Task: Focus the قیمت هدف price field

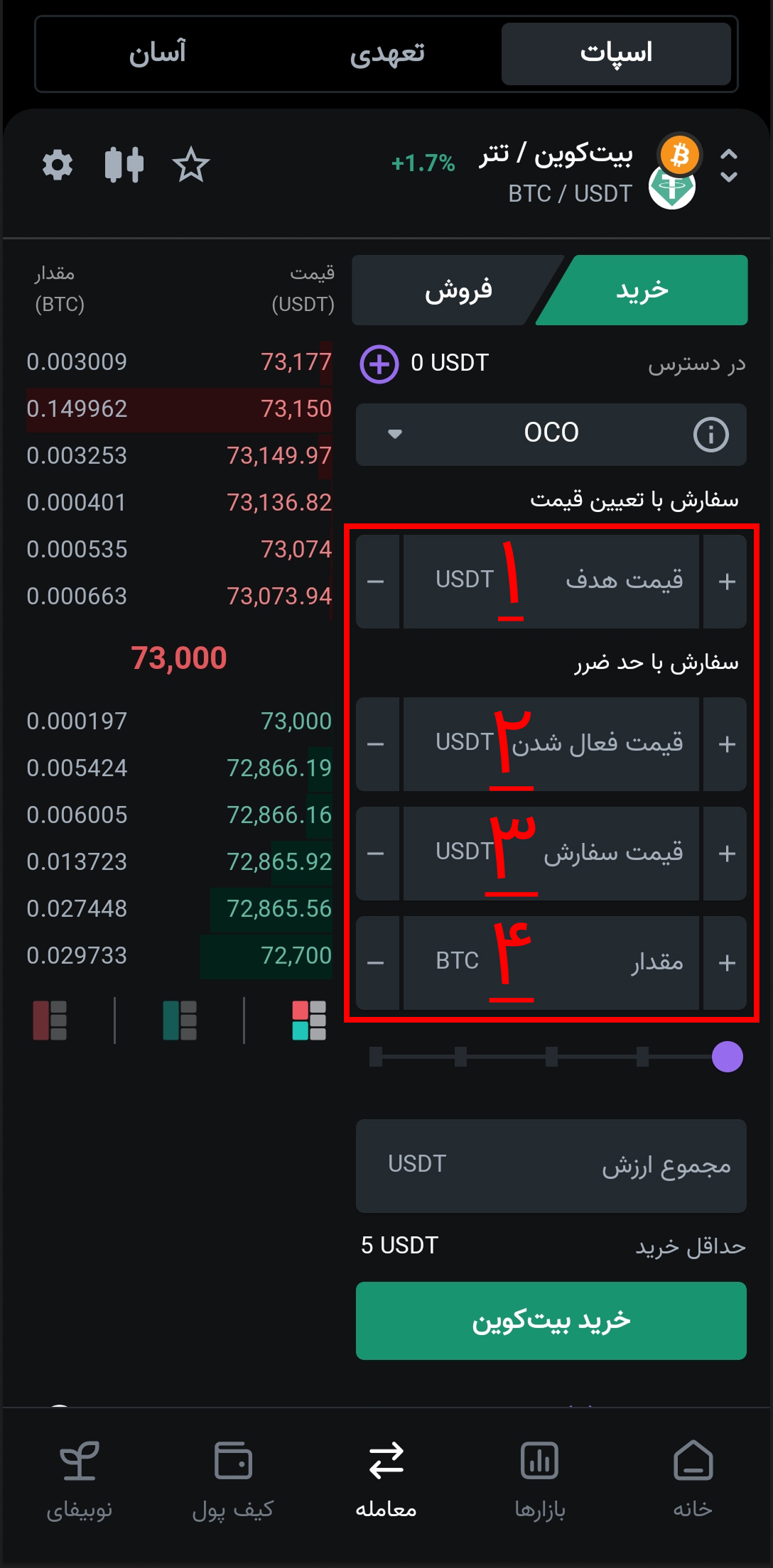Action: 551,582
